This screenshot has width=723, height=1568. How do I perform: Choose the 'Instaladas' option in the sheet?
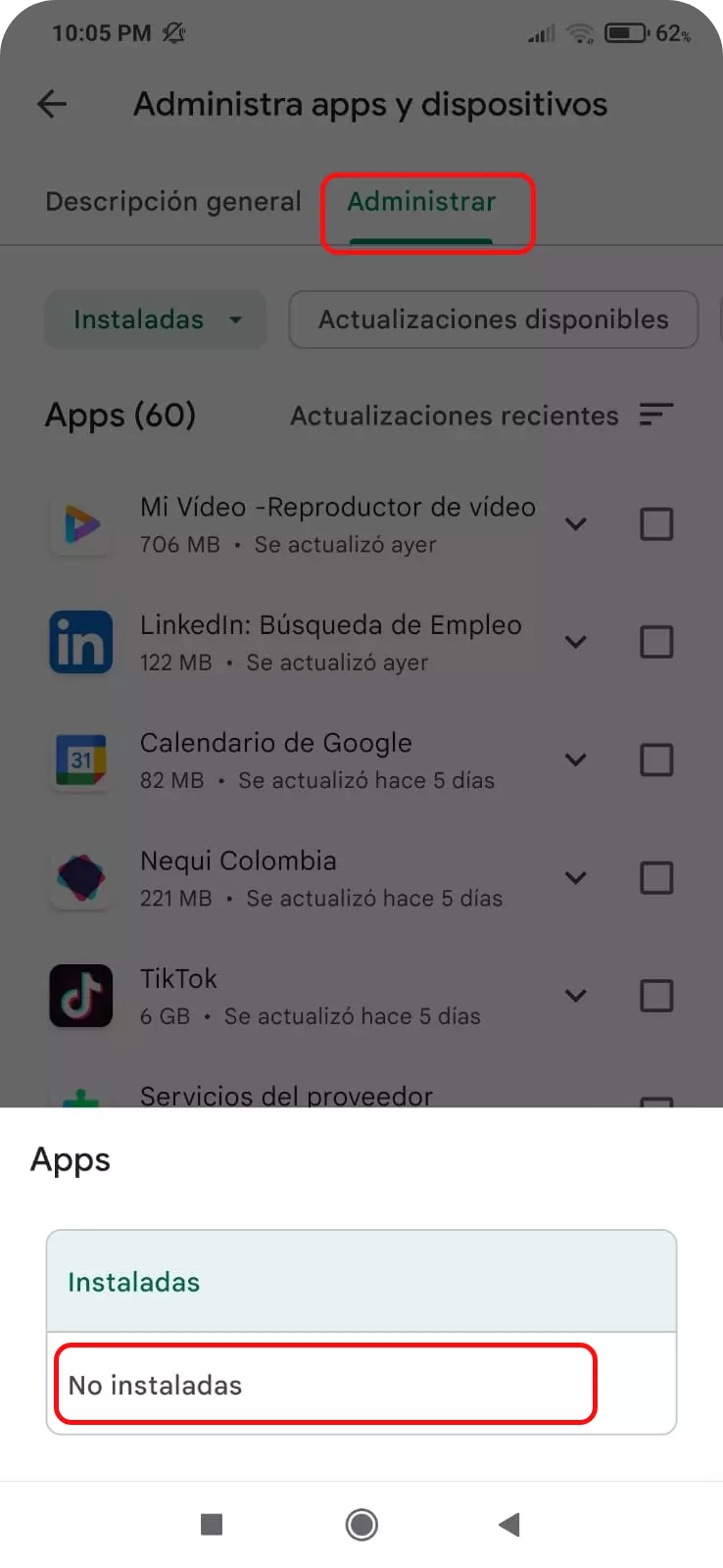pos(361,1282)
